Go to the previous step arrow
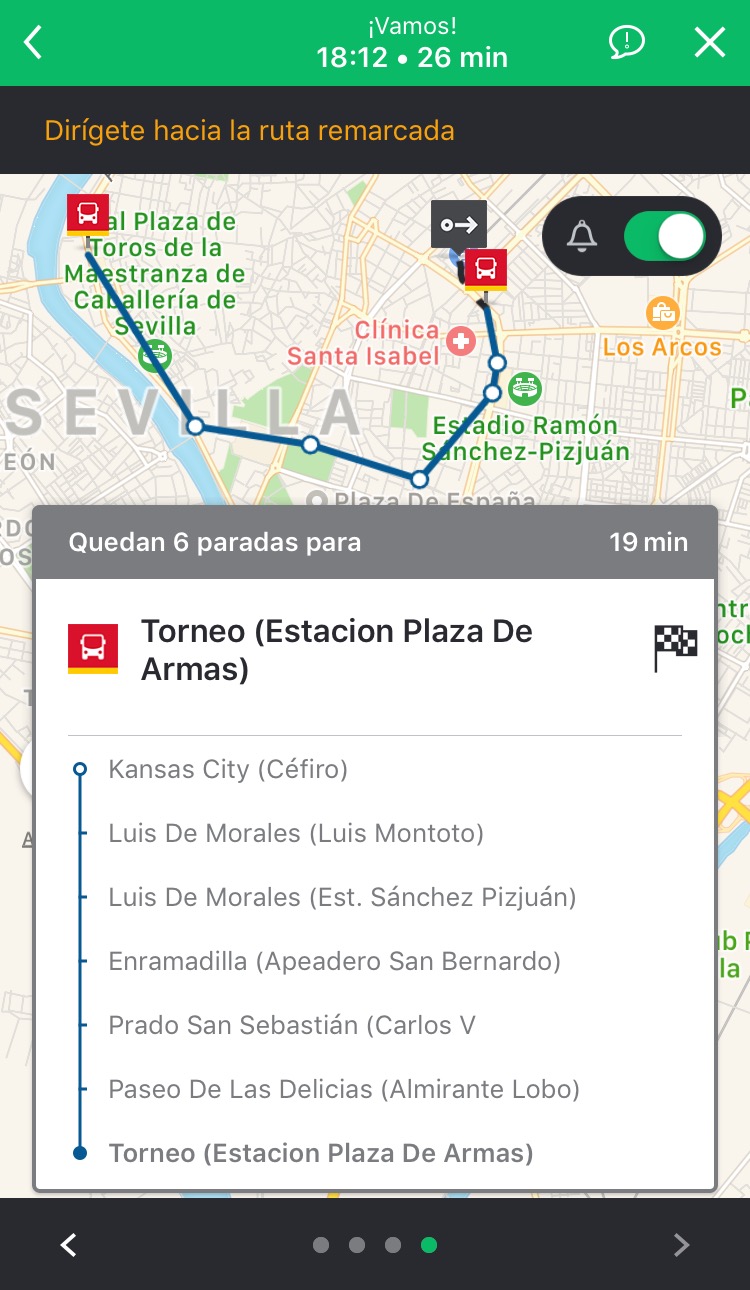The width and height of the screenshot is (750, 1290). pyautogui.click(x=68, y=1245)
